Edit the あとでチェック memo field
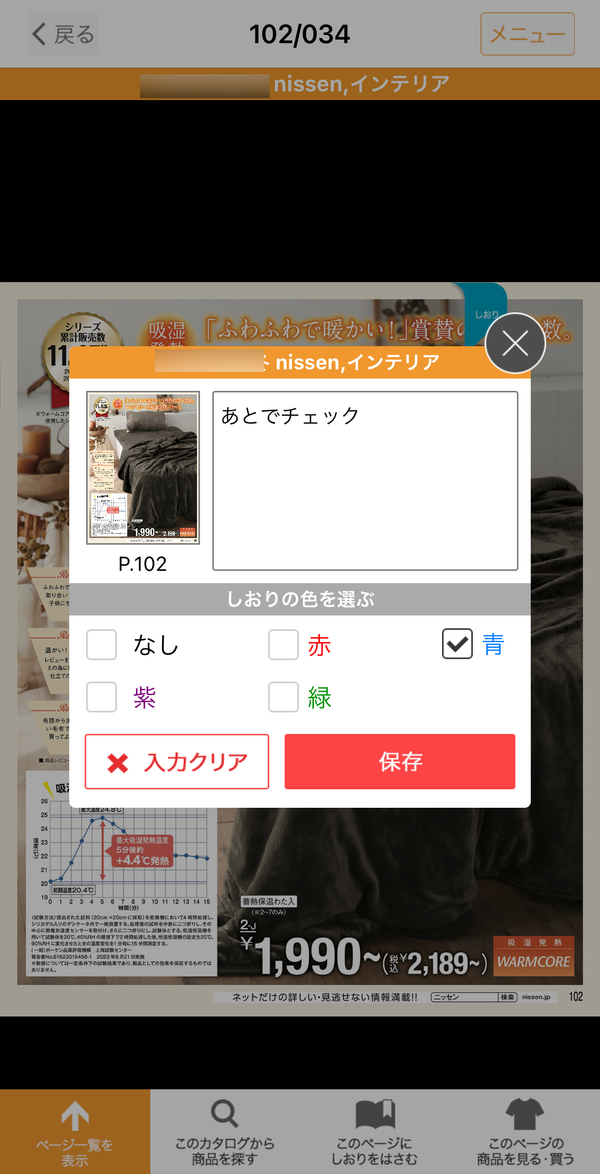Image resolution: width=600 pixels, height=1174 pixels. coord(366,481)
